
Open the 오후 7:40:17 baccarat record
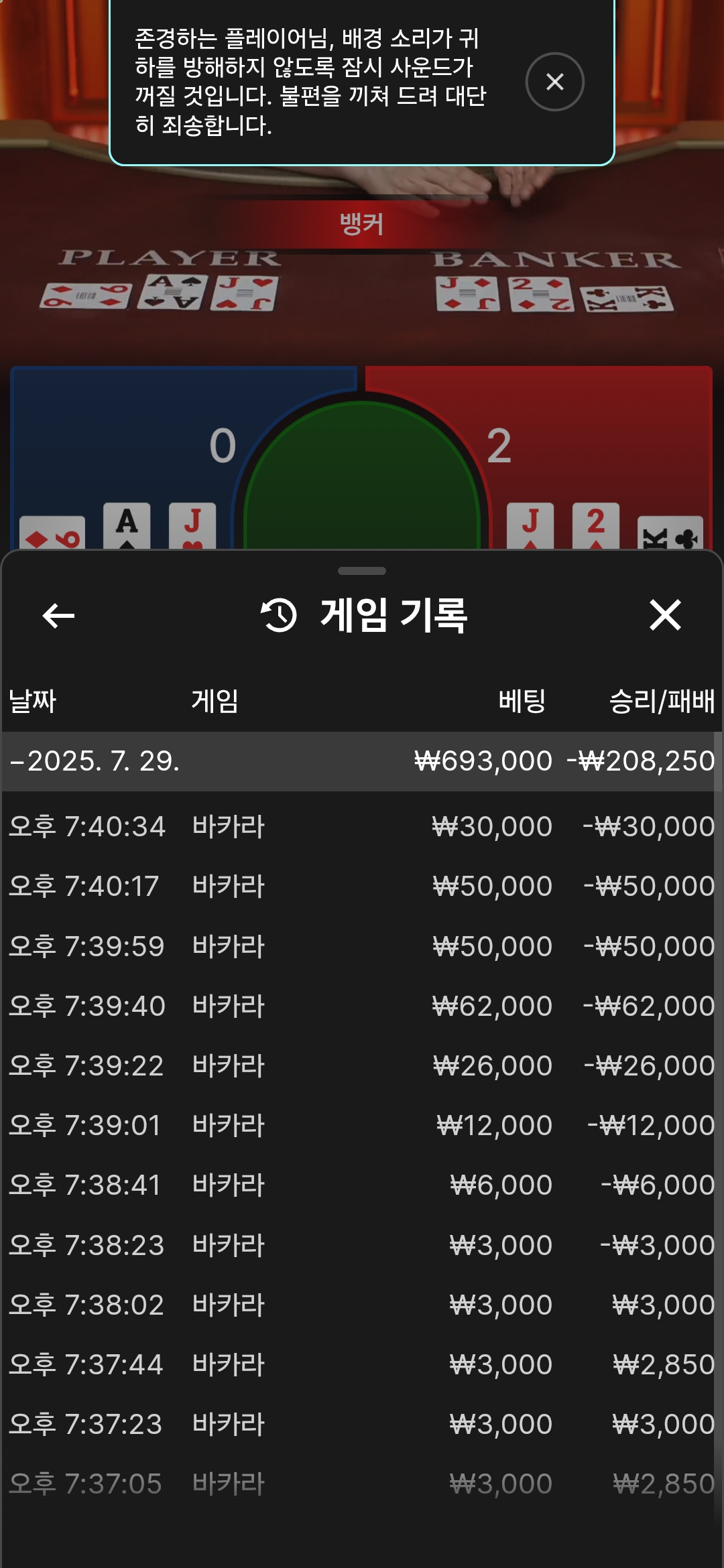click(362, 886)
